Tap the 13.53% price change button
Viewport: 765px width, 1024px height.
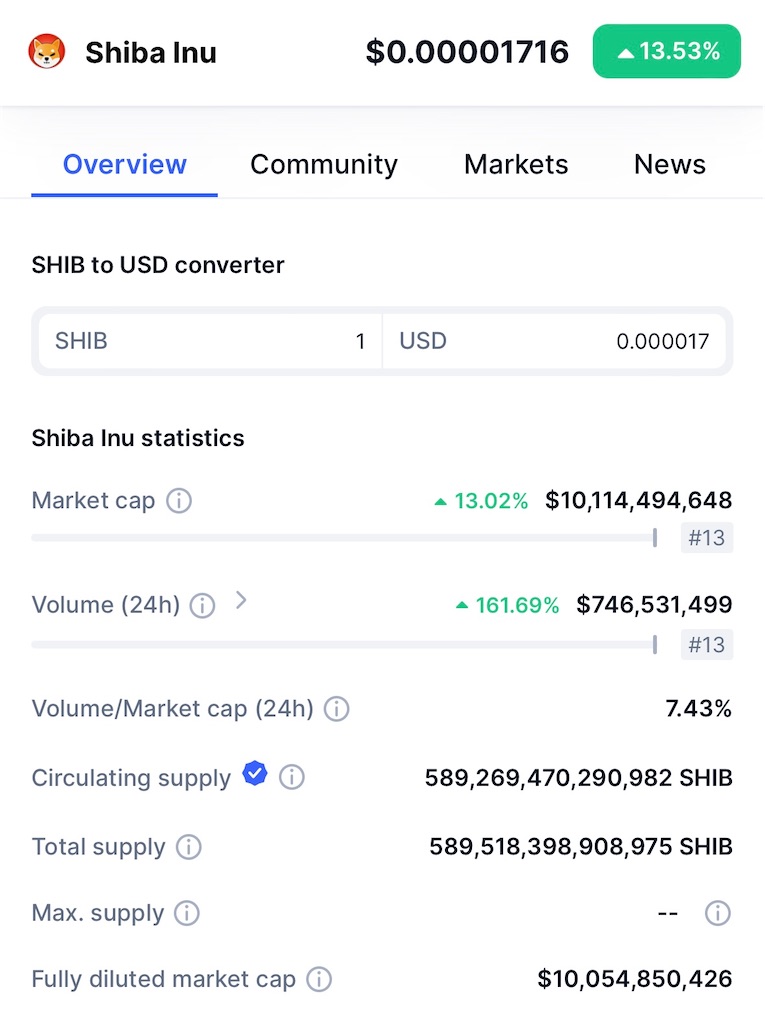coord(666,52)
